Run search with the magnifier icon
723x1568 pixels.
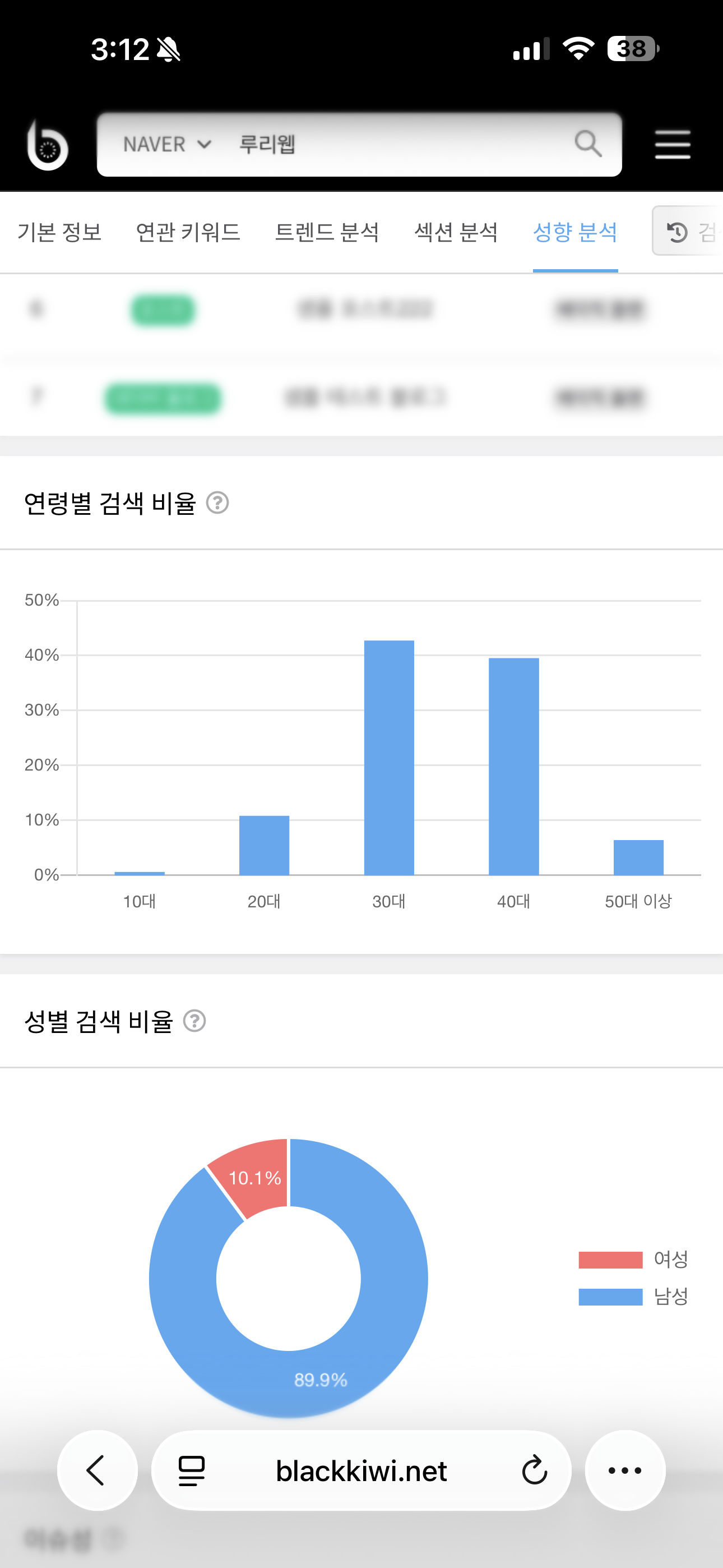[x=588, y=144]
